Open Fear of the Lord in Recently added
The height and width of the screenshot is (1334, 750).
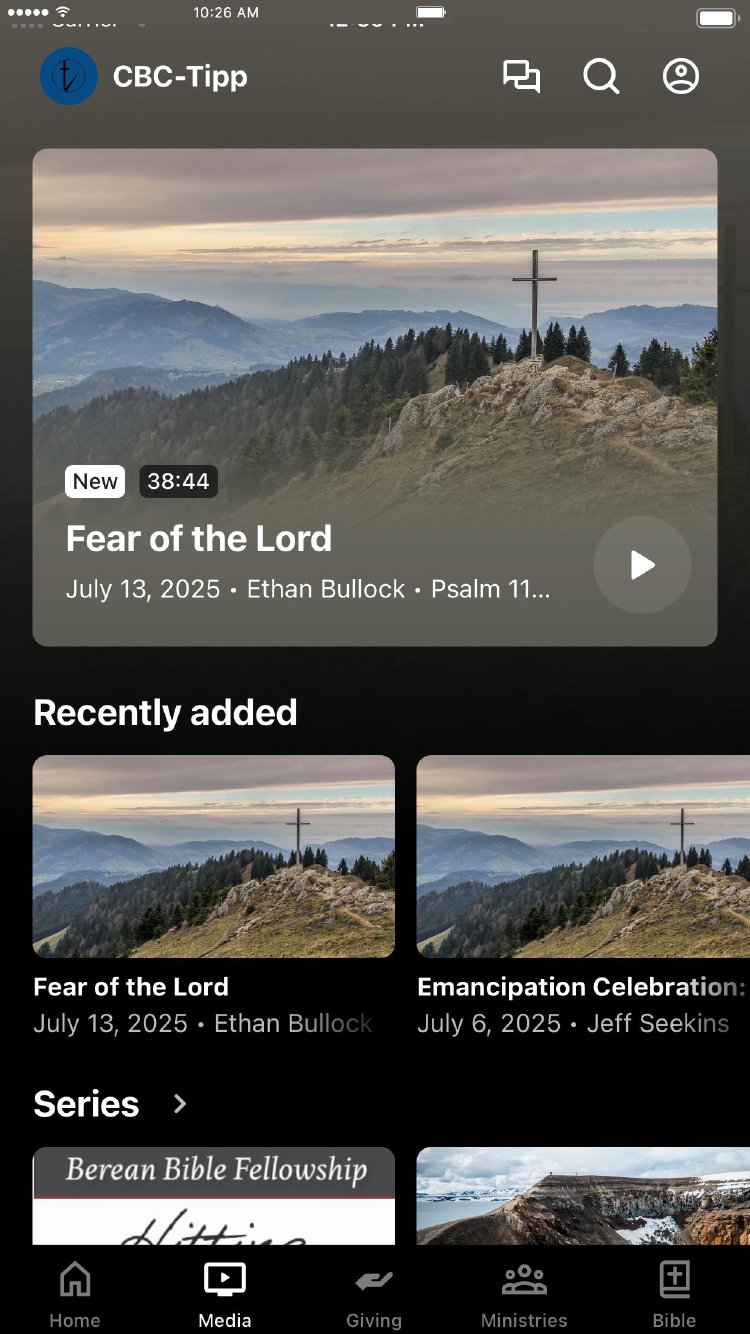tap(214, 857)
